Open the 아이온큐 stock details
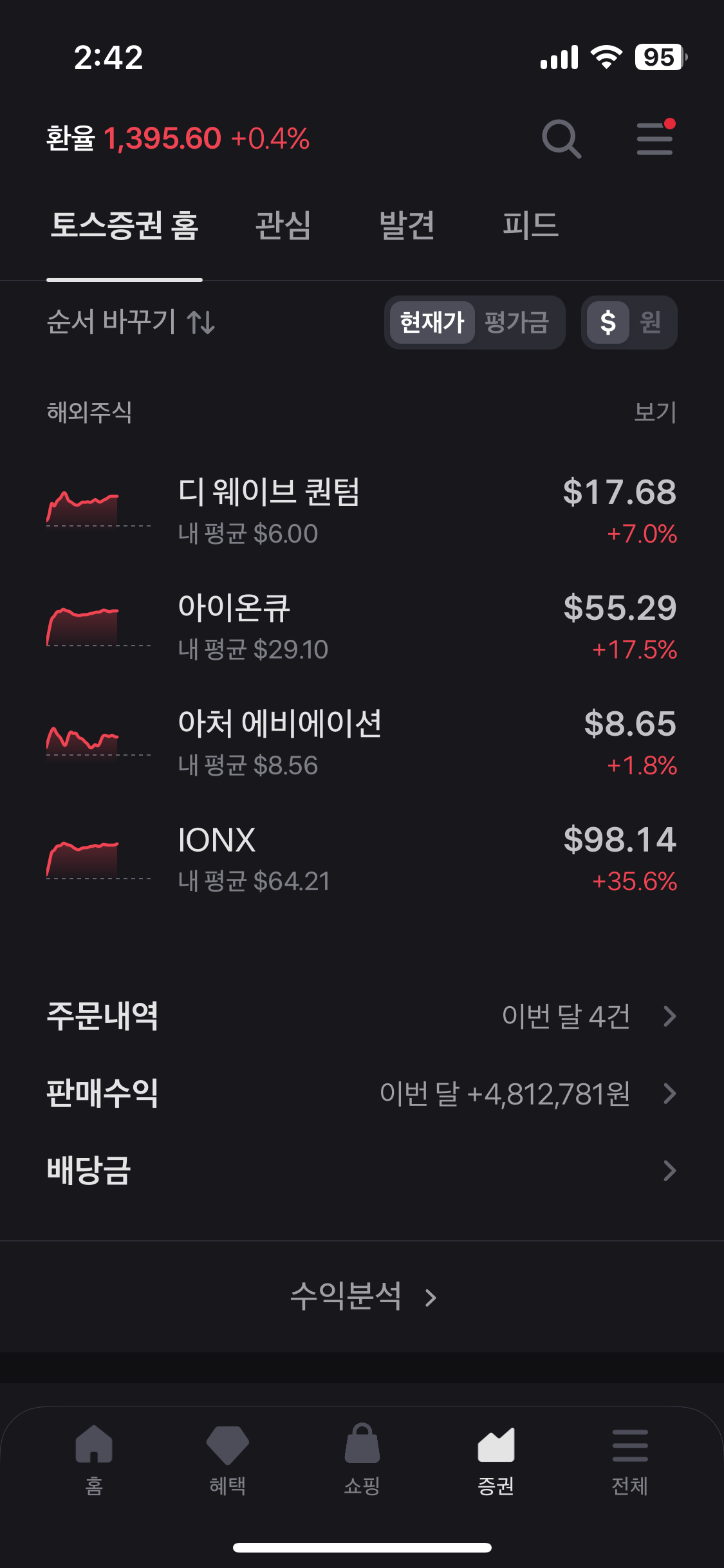724x1568 pixels. [362, 627]
